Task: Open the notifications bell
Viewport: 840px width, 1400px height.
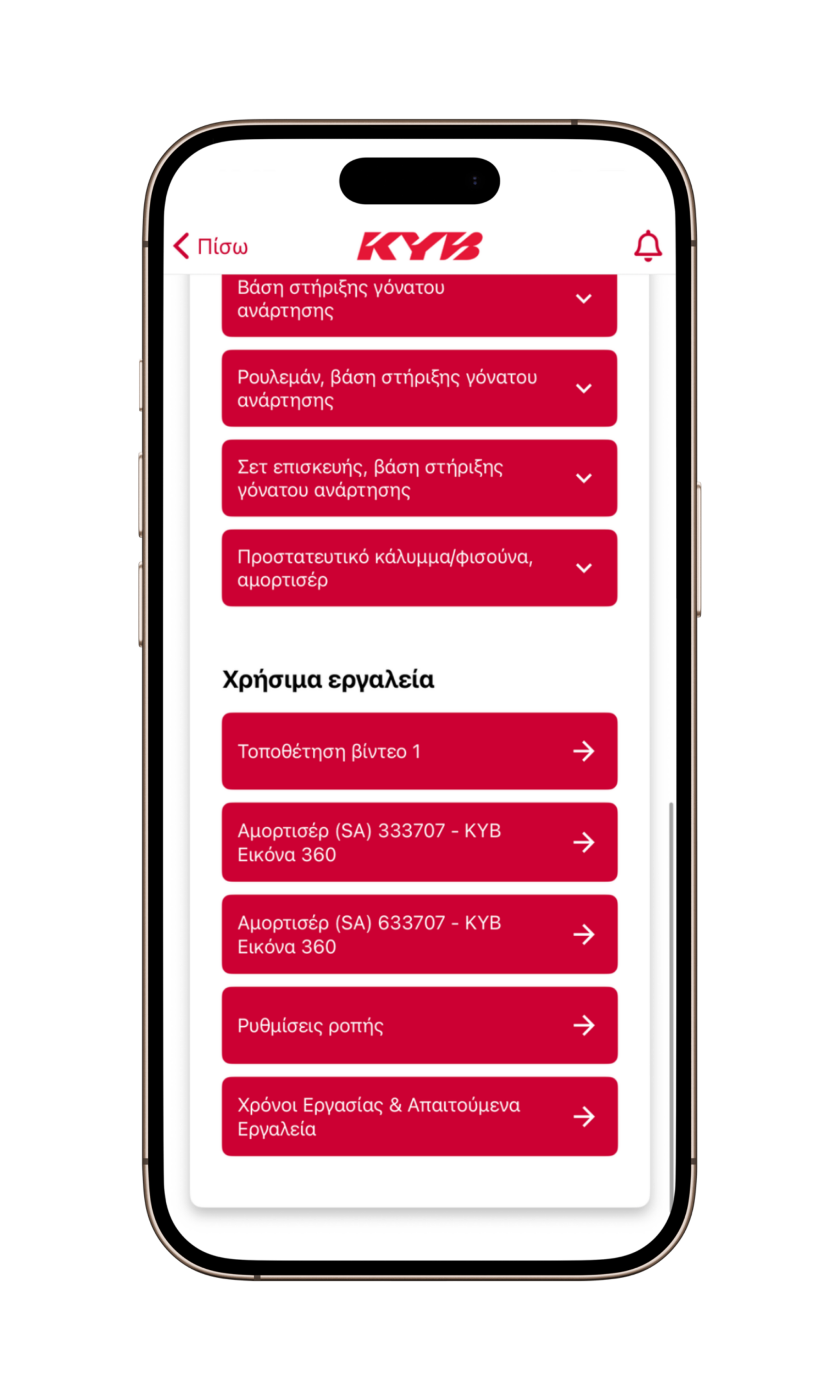Action: 647,246
